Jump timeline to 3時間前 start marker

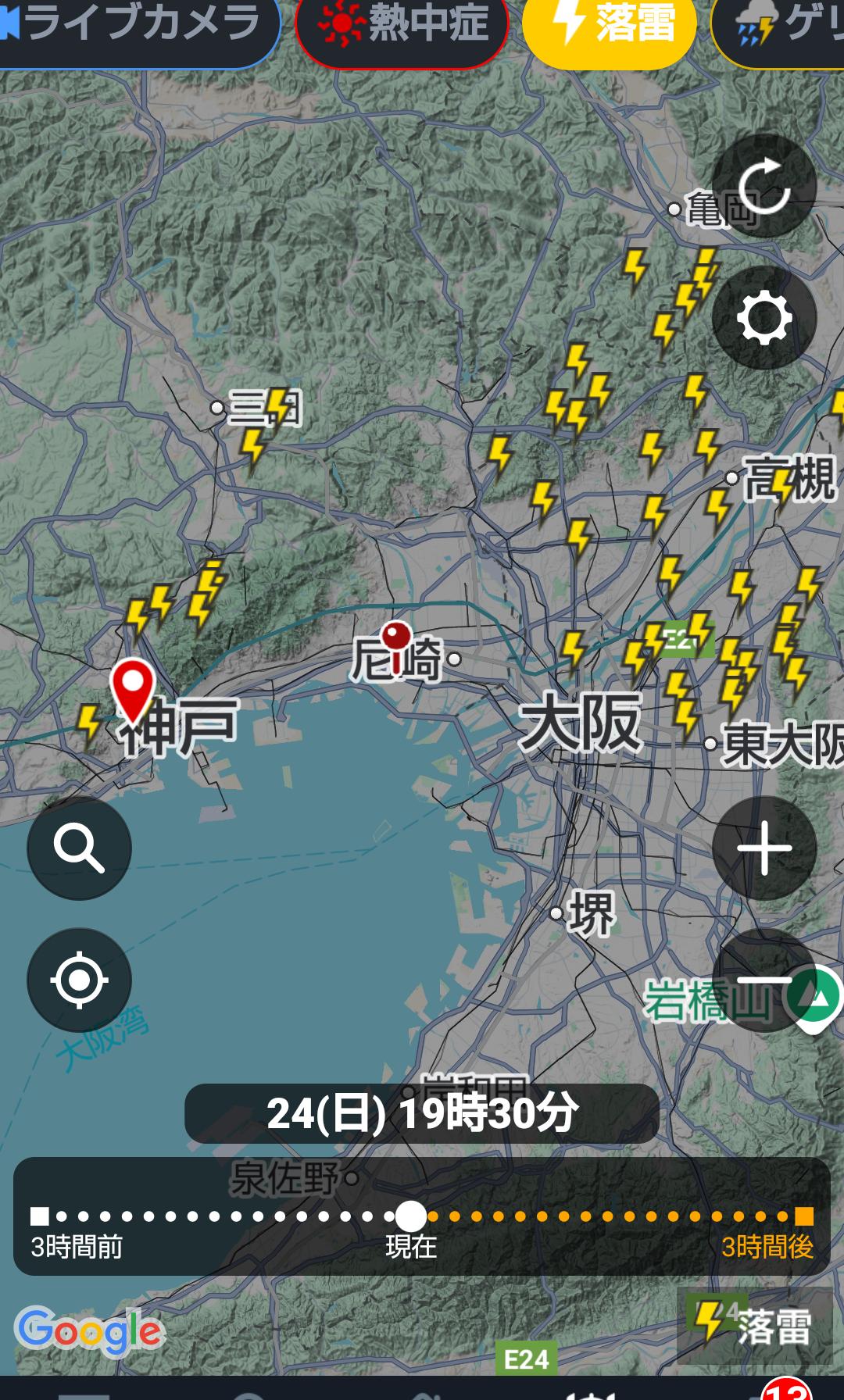pyautogui.click(x=39, y=1216)
